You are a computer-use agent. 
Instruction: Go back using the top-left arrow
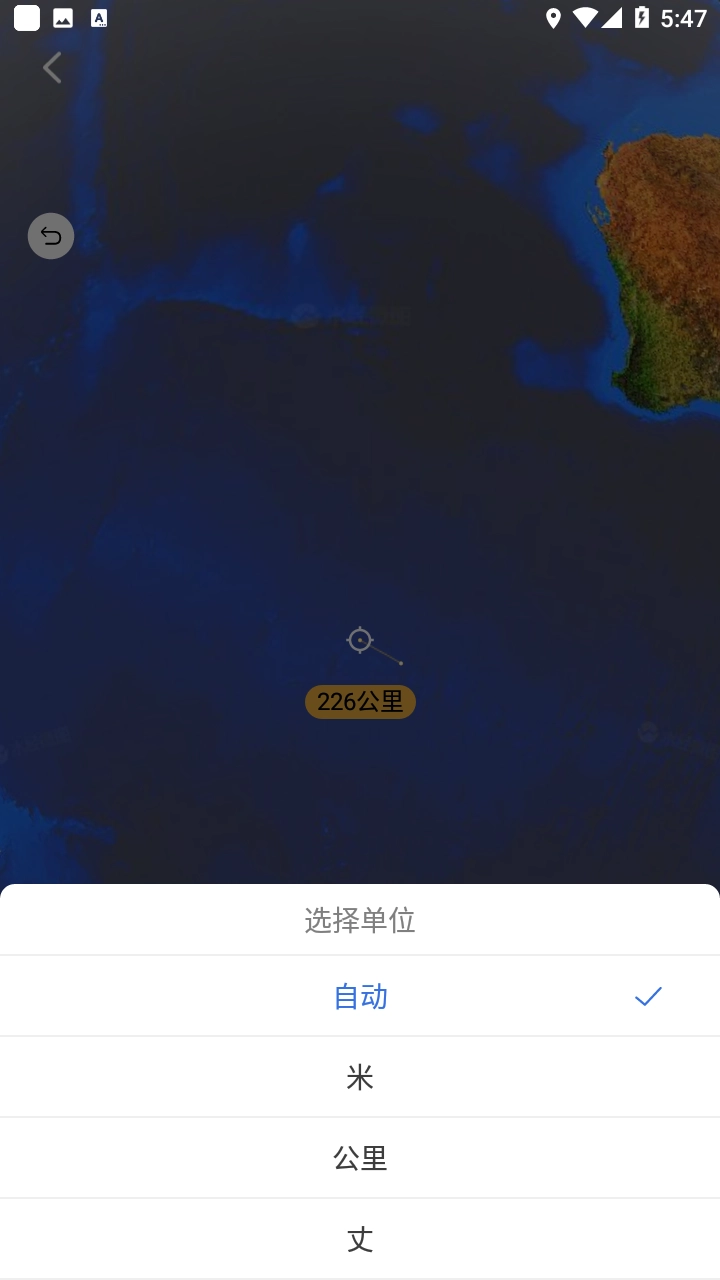tap(52, 68)
